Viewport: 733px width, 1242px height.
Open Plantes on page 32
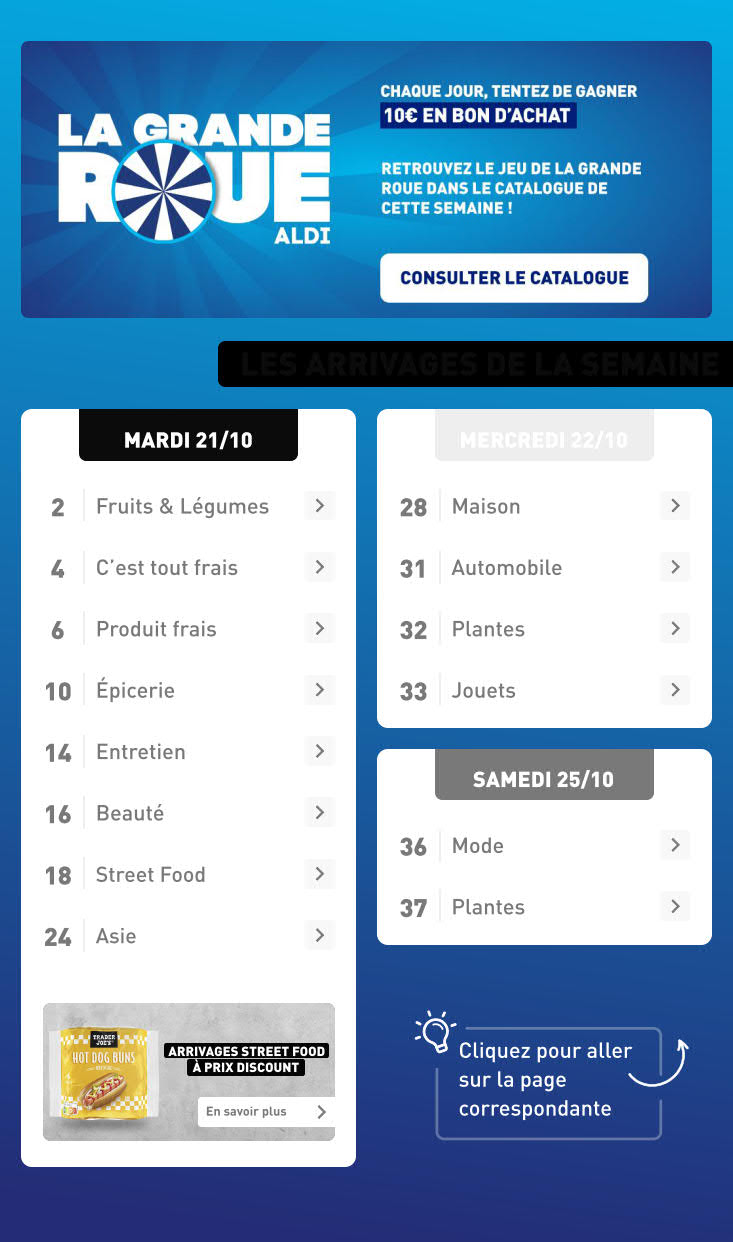coord(544,629)
